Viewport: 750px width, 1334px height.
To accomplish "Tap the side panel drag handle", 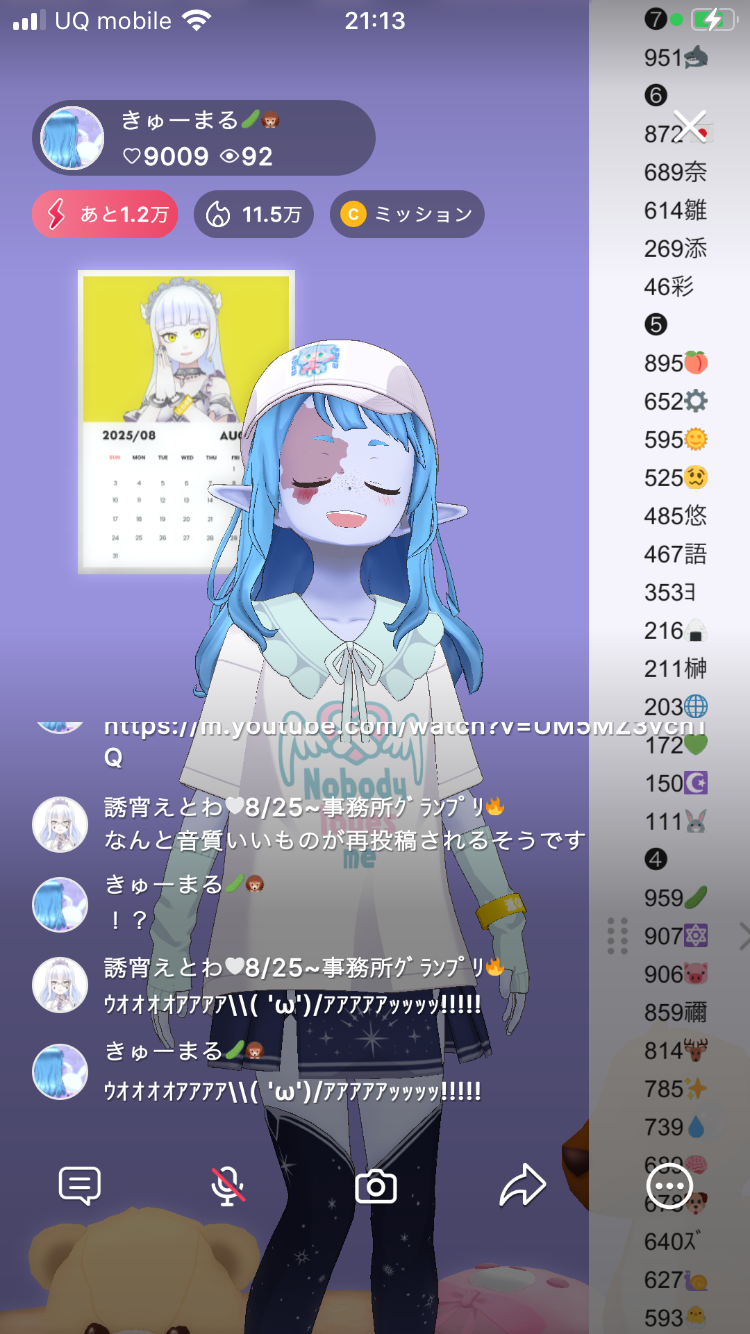I will [617, 936].
